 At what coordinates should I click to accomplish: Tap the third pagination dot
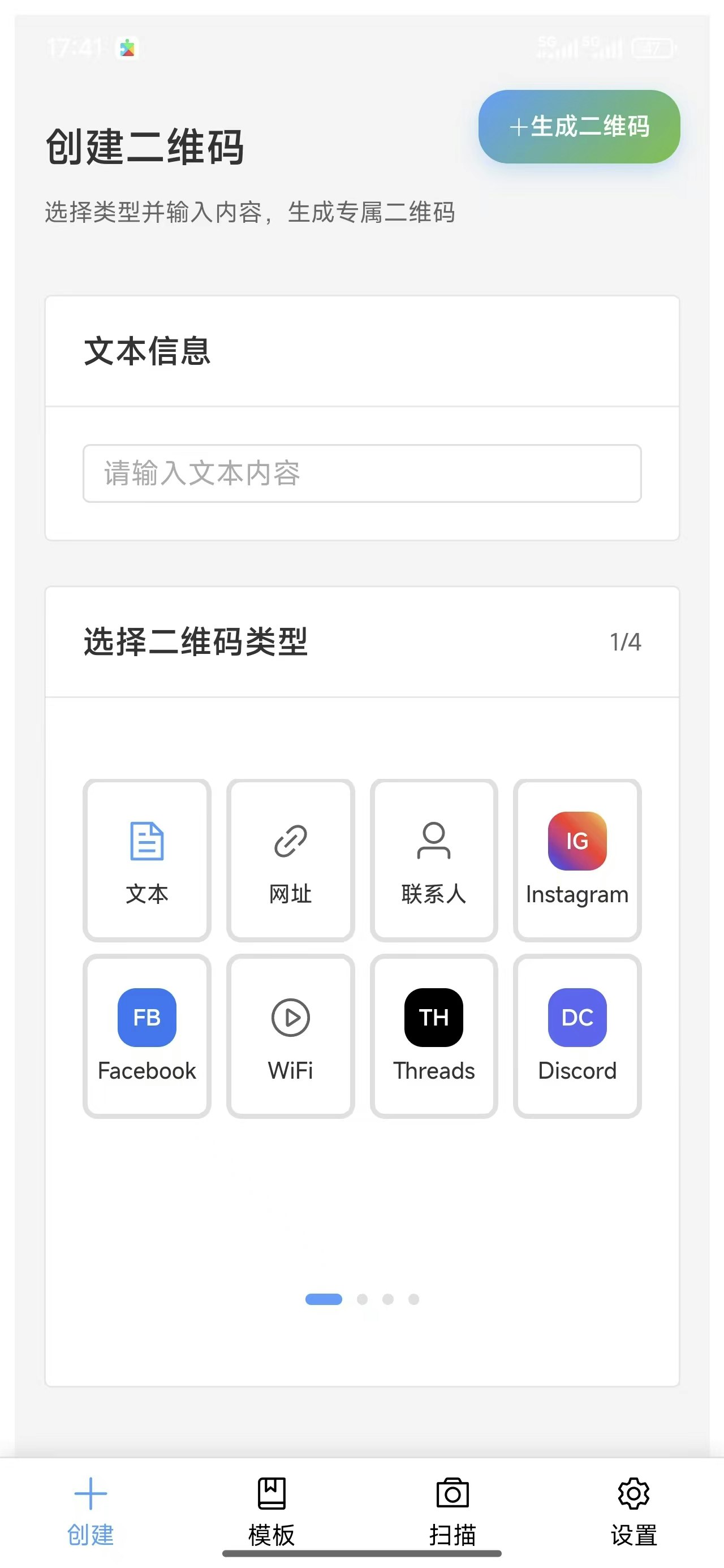[x=389, y=1298]
